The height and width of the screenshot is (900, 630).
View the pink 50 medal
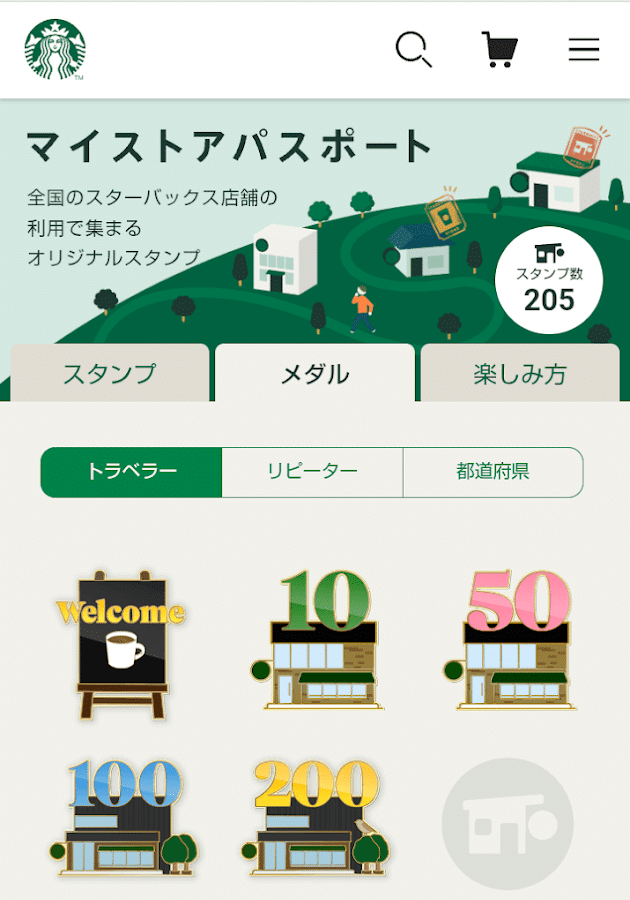tap(510, 641)
